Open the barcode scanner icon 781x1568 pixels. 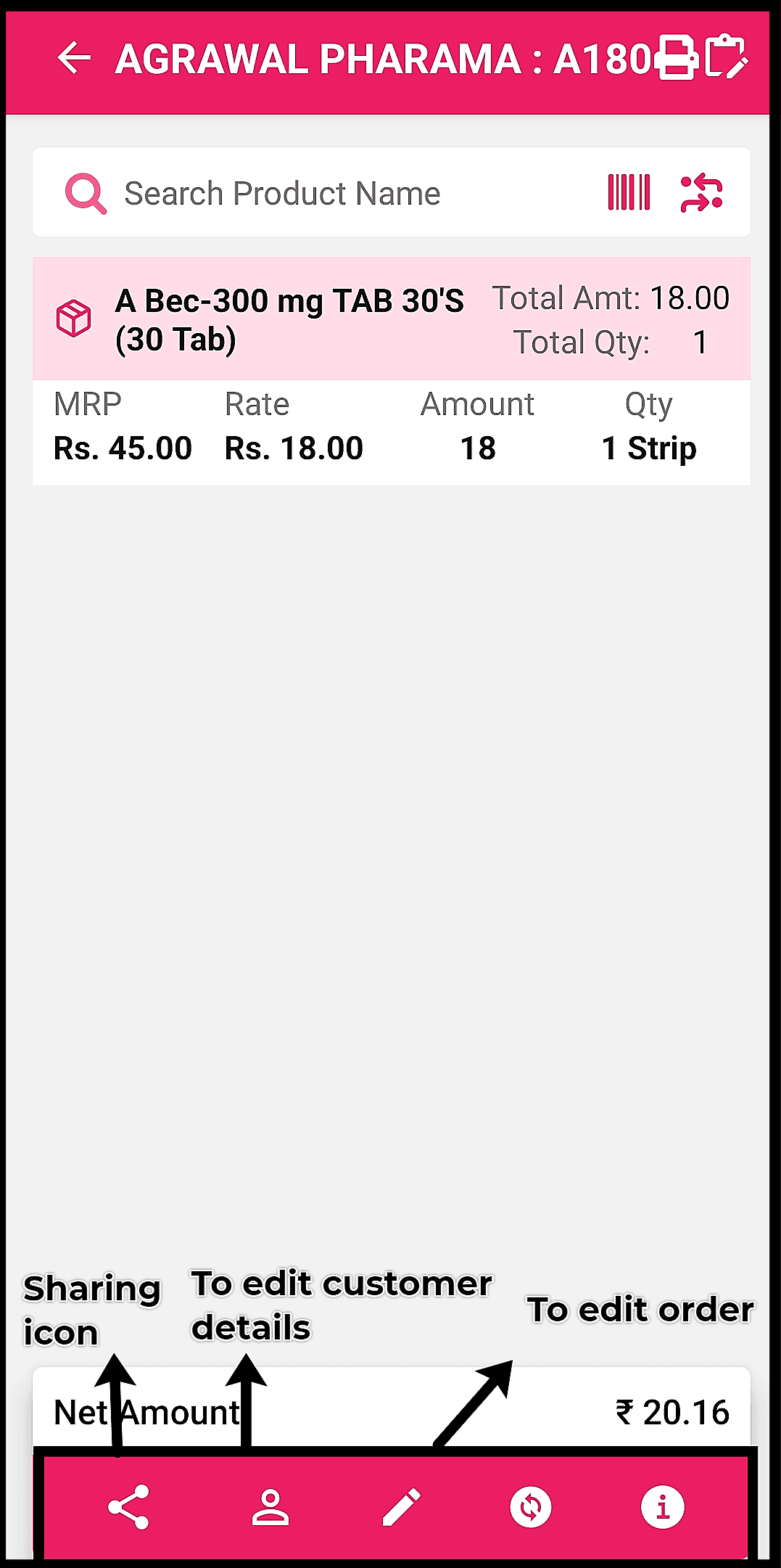click(629, 192)
